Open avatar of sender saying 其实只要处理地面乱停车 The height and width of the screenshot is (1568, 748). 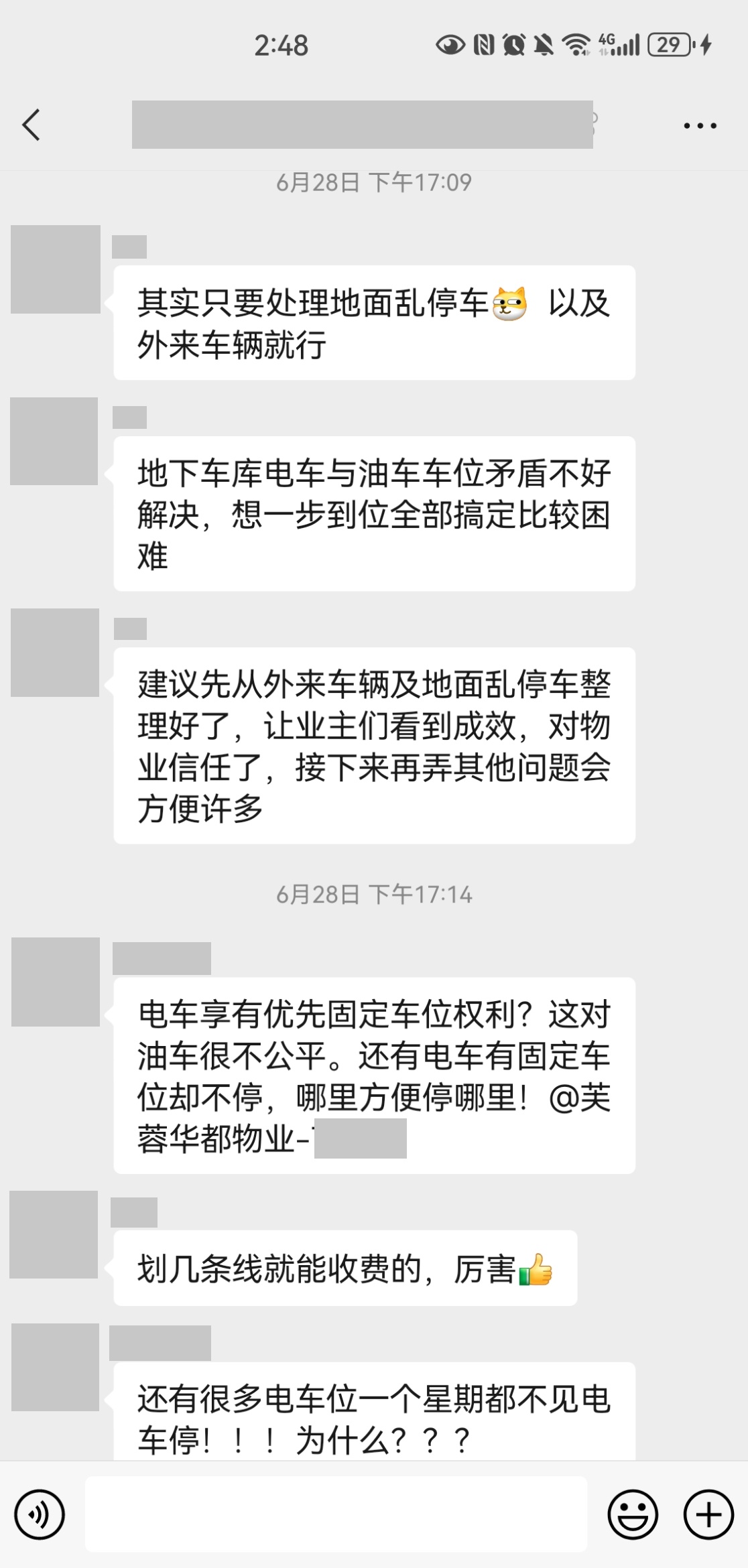(55, 269)
